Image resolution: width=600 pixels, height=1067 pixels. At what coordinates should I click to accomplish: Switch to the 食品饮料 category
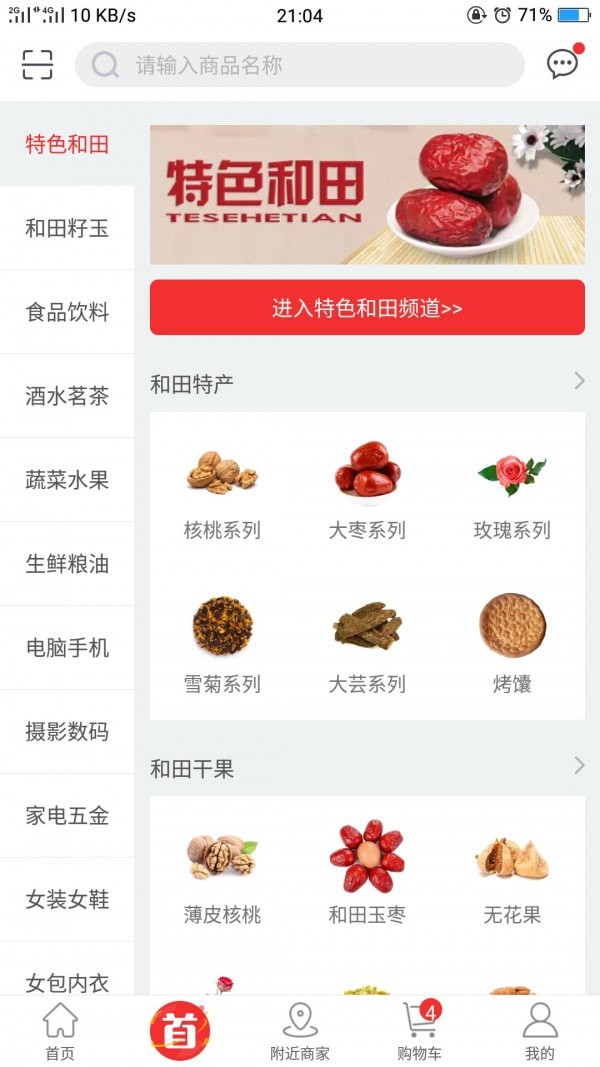pyautogui.click(x=67, y=313)
